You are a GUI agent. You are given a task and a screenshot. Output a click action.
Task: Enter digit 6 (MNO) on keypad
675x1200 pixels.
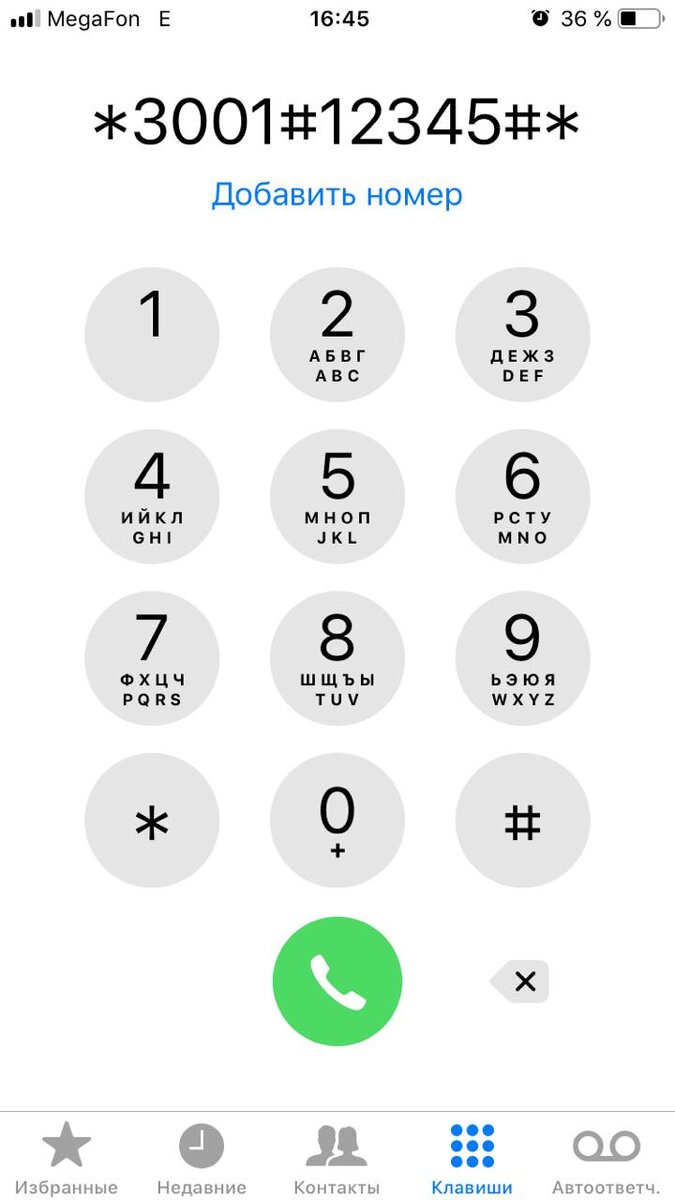[x=523, y=497]
